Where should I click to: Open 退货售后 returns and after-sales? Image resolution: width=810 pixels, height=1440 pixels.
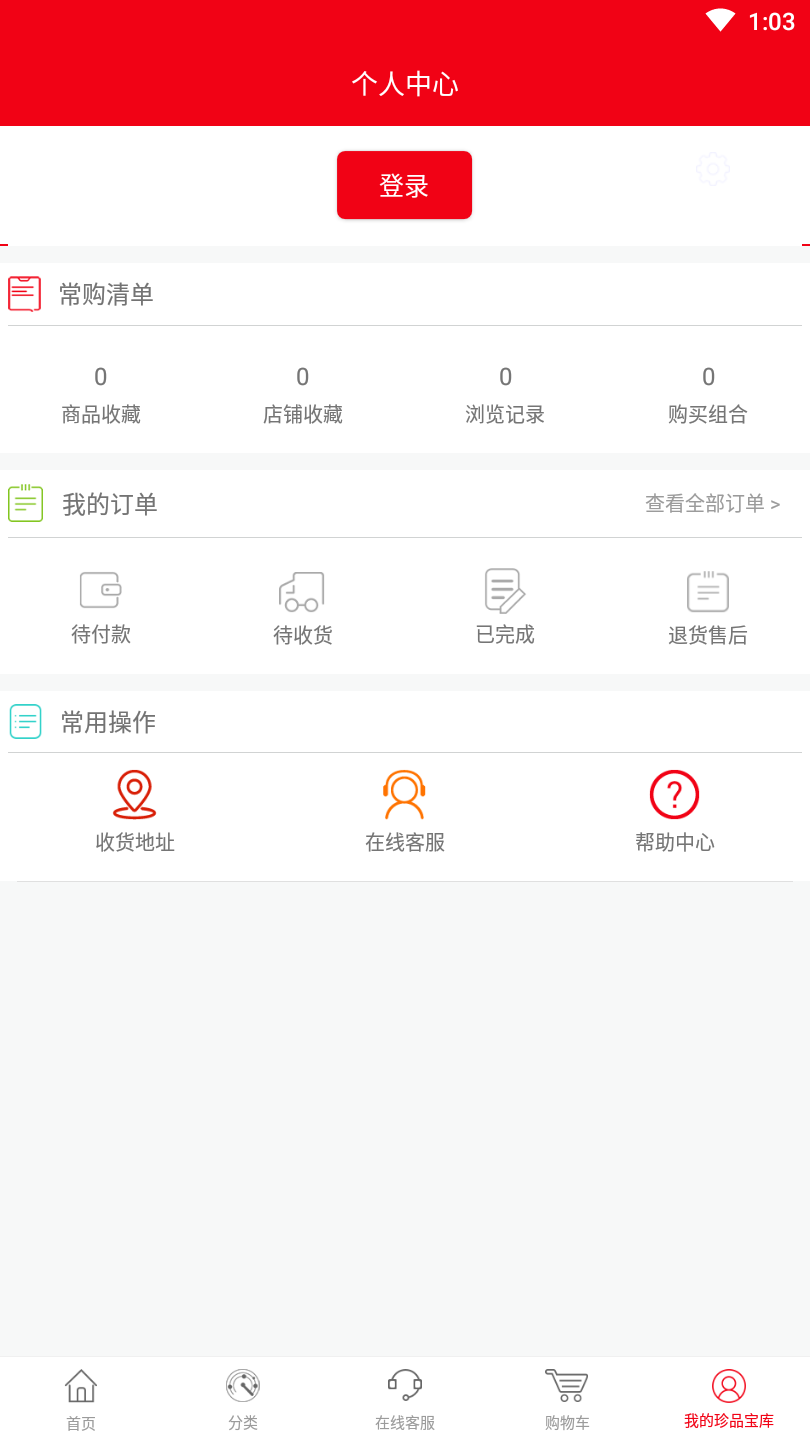tap(708, 607)
